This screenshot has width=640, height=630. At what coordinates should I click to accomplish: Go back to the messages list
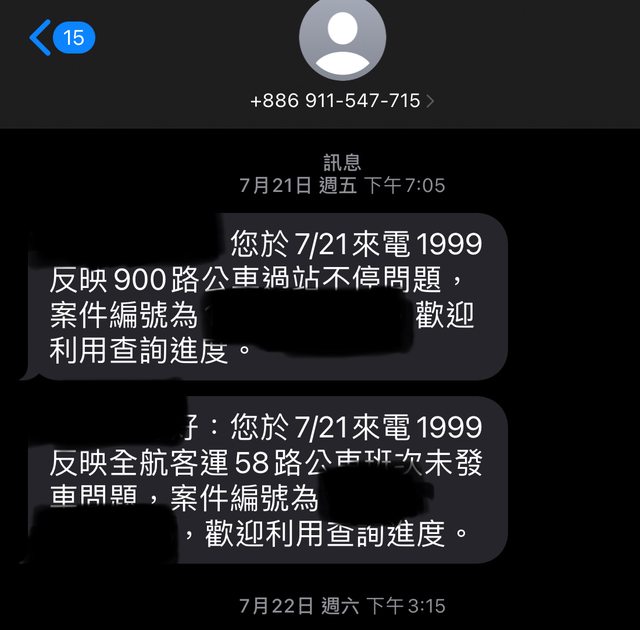60,39
